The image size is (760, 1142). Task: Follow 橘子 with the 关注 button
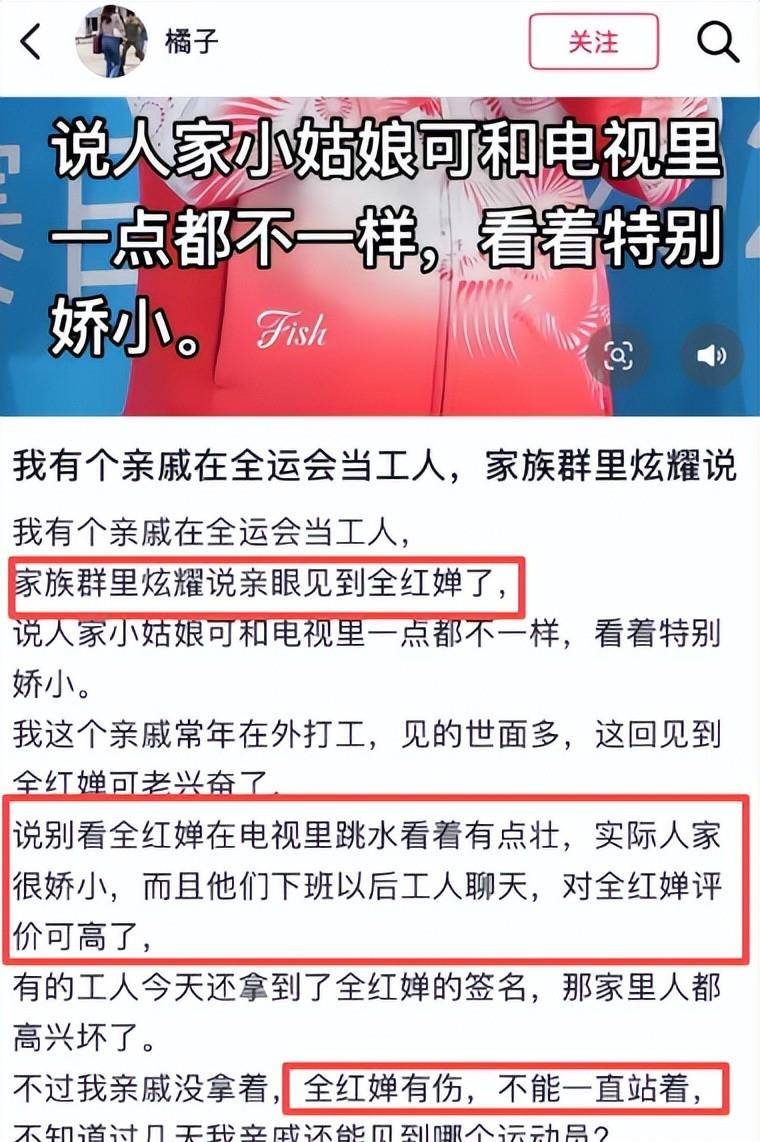593,42
